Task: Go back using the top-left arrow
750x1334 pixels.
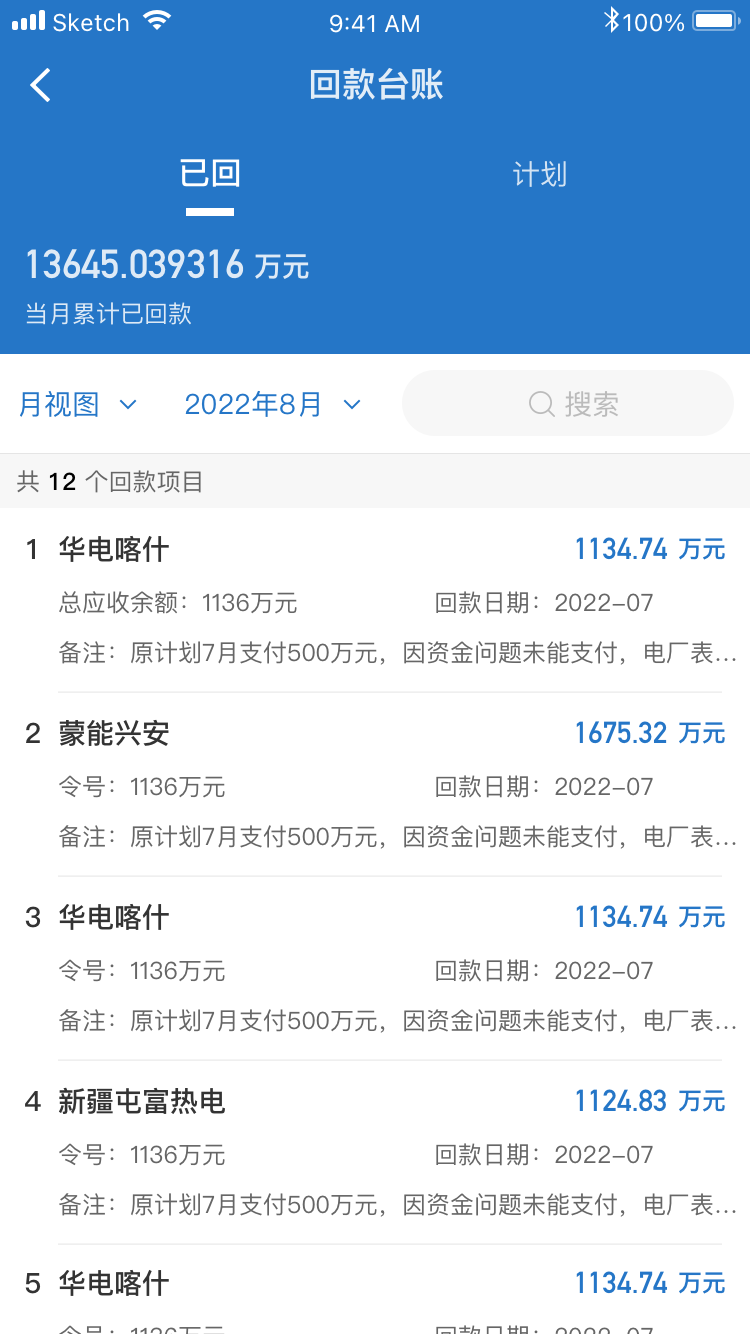Action: 40,85
